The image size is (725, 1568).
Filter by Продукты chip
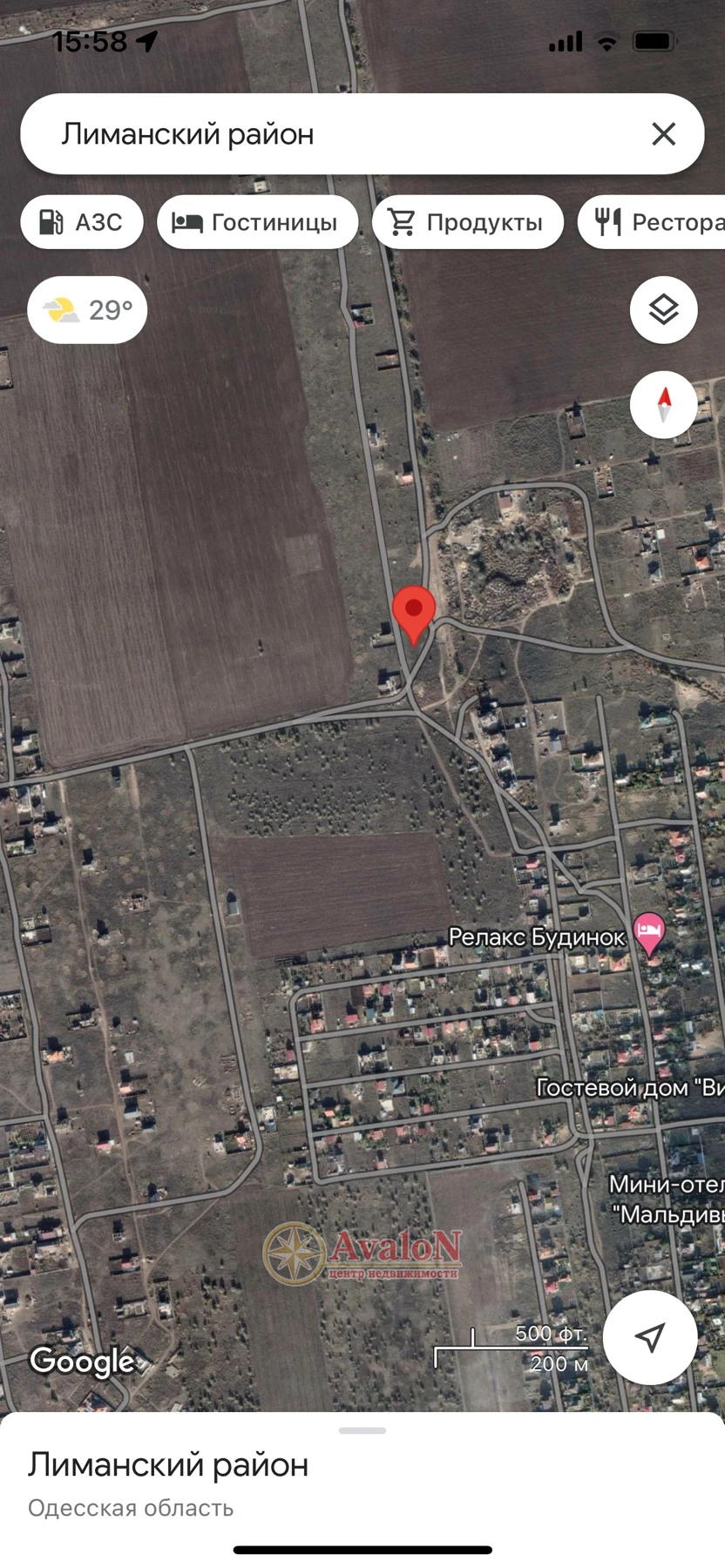pos(467,222)
